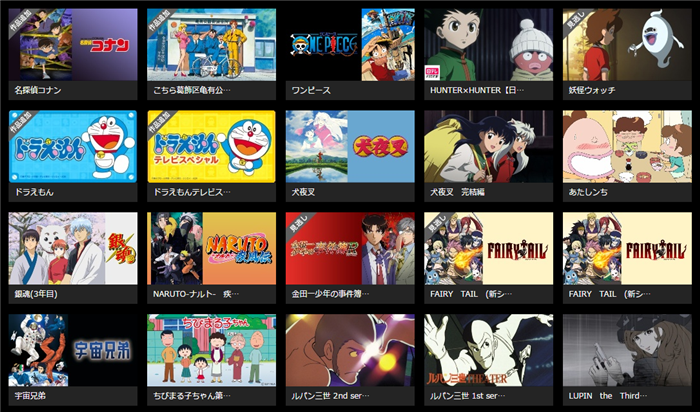700x412 pixels.
Task: Select the ワンピース series card
Action: tap(350, 45)
